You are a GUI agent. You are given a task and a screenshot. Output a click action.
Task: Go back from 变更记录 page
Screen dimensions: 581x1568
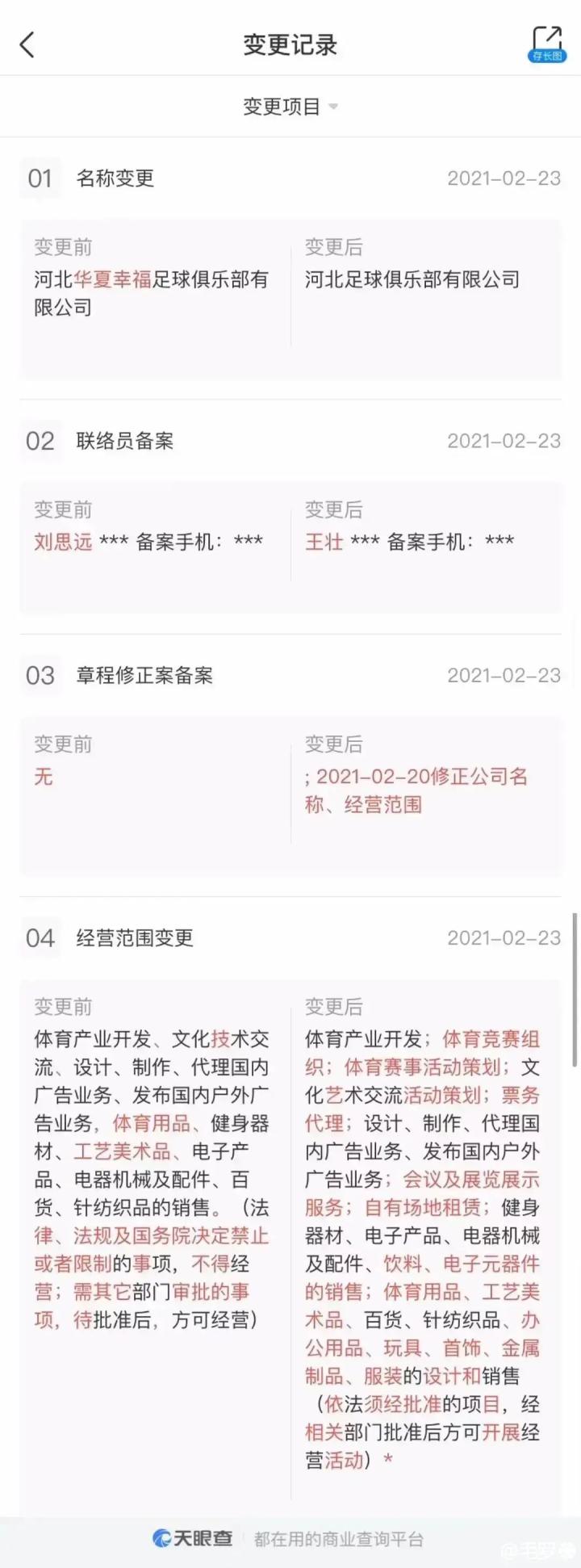[x=27, y=44]
